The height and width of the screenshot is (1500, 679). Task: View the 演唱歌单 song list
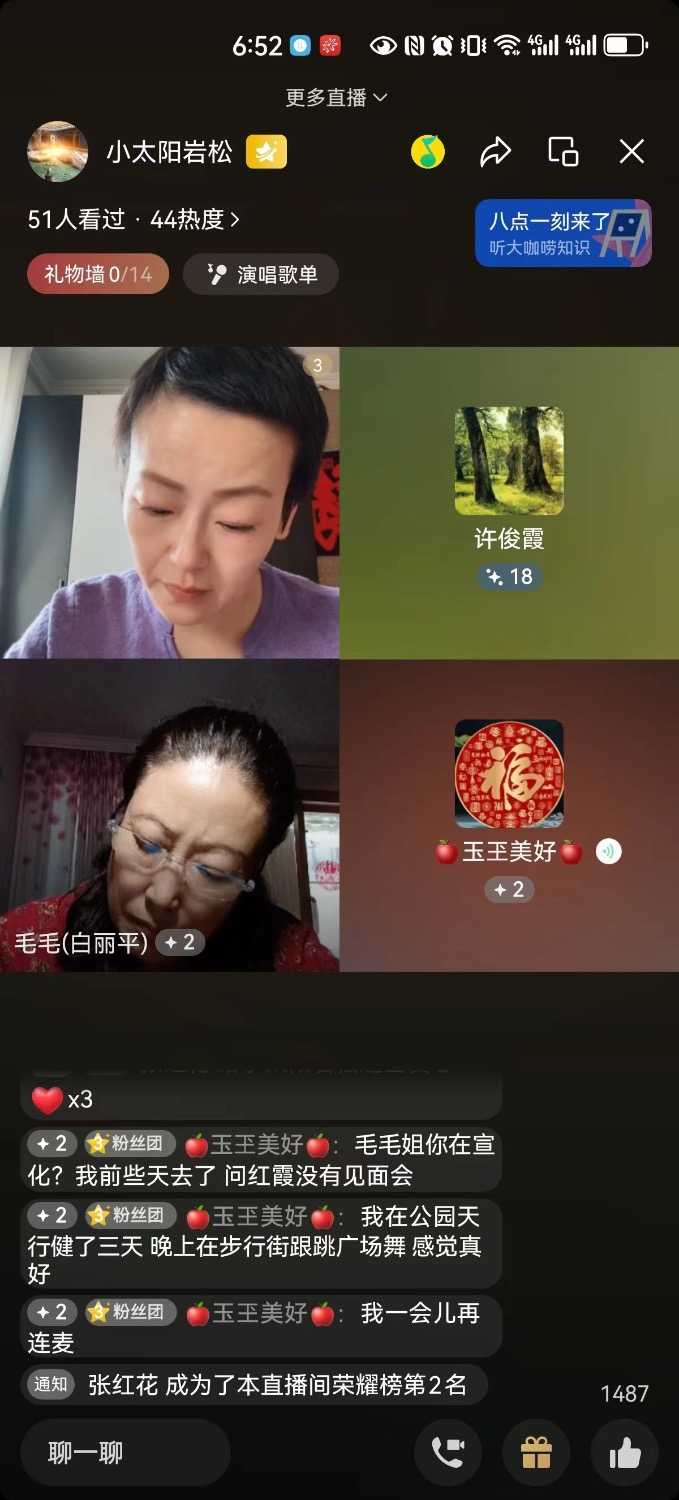(261, 274)
